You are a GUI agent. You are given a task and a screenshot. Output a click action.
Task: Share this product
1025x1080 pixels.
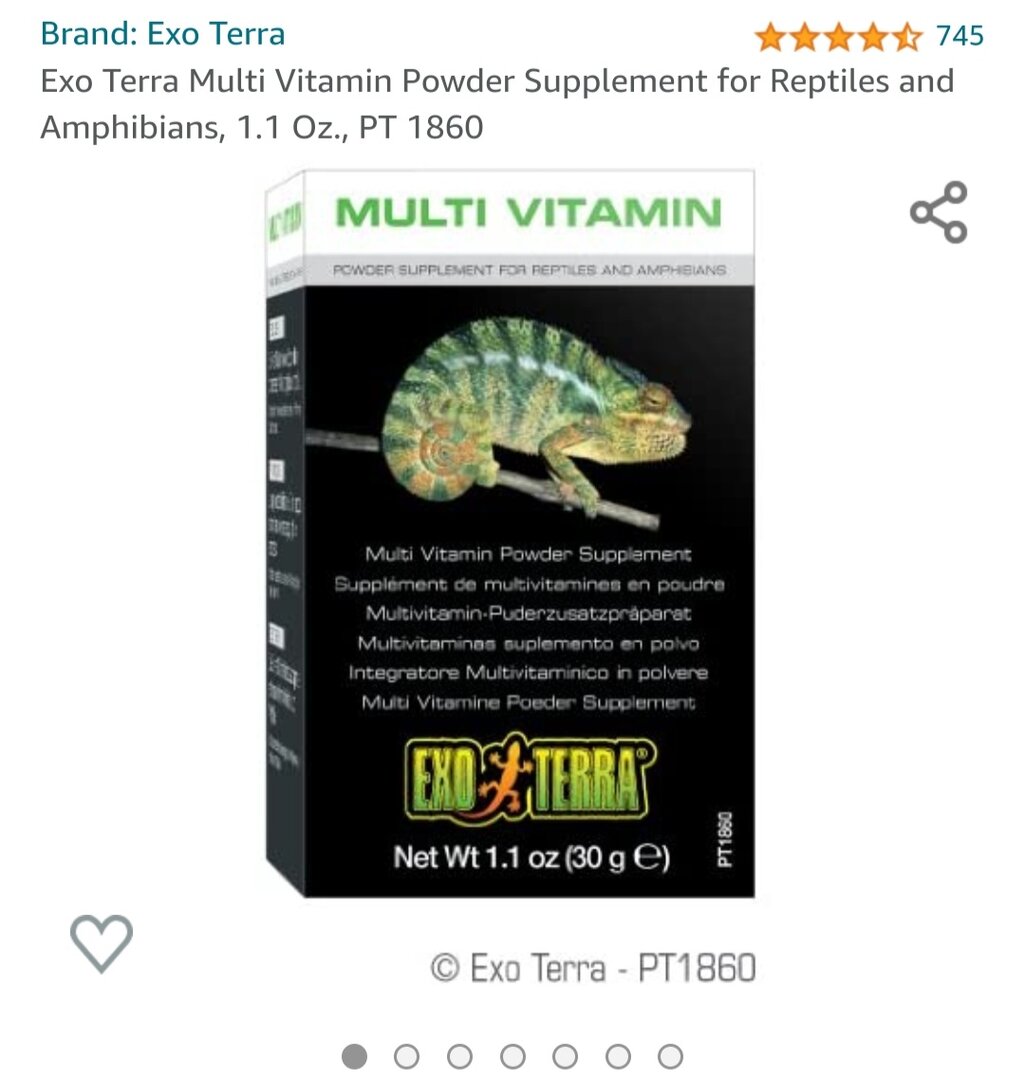click(x=938, y=212)
